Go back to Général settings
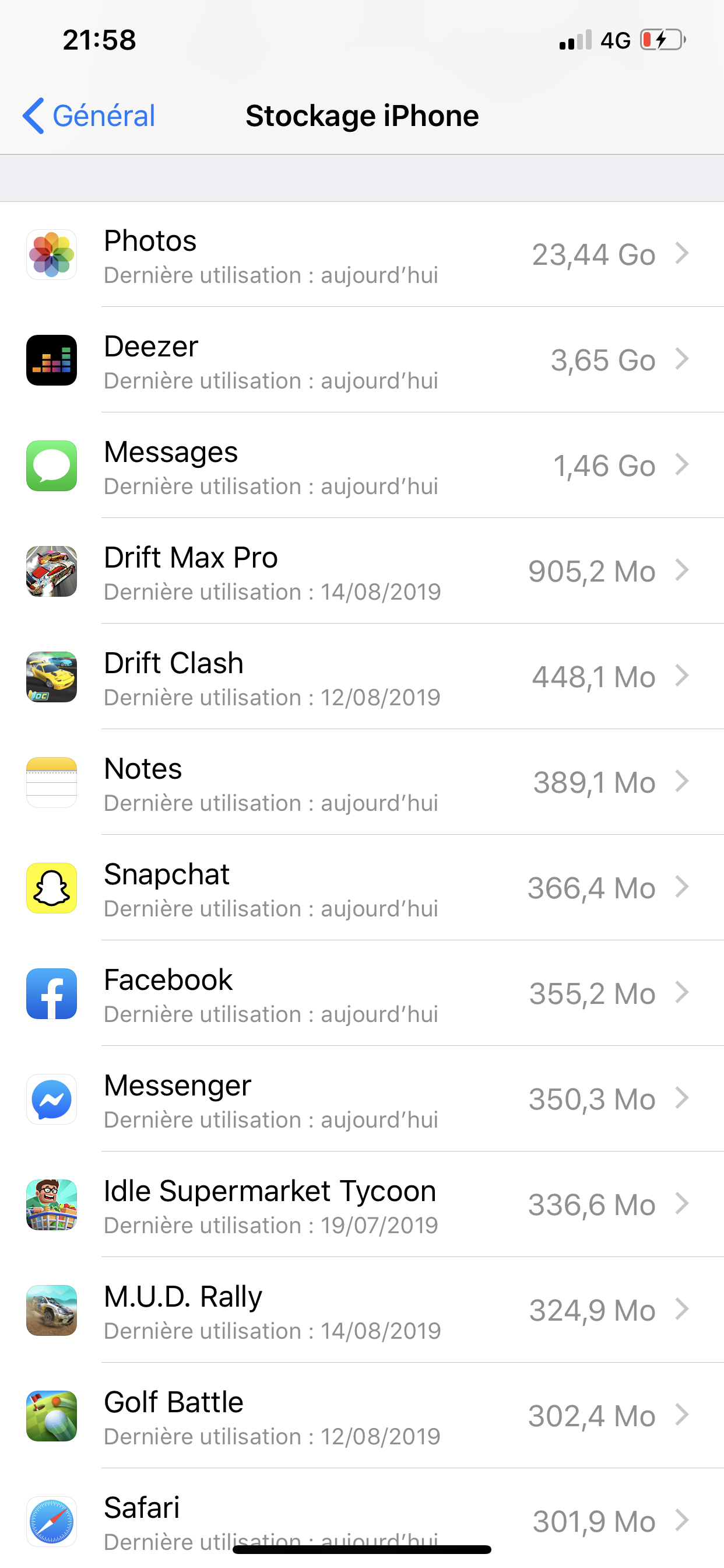Viewport: 724px width, 1568px height. [89, 116]
